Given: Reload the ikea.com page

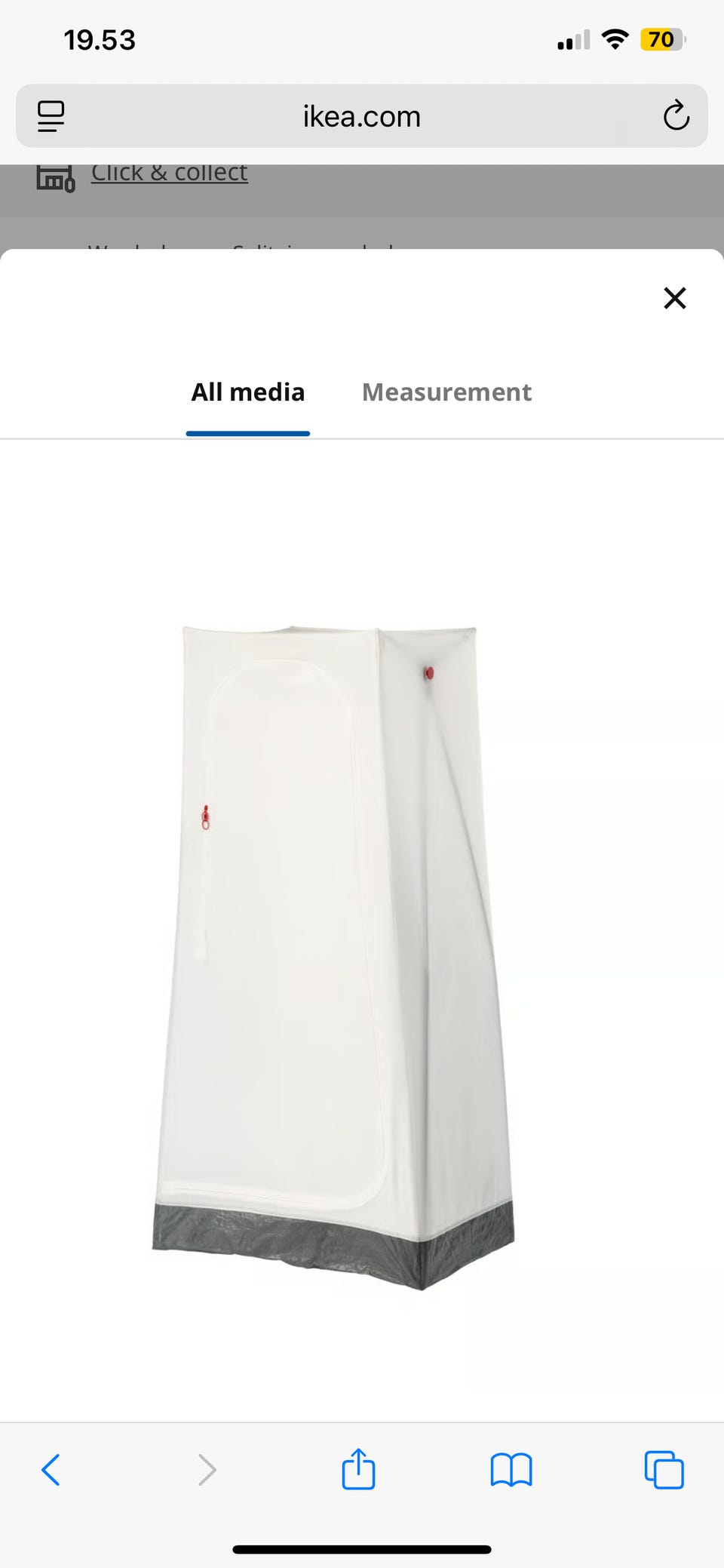Looking at the screenshot, I should coord(676,115).
